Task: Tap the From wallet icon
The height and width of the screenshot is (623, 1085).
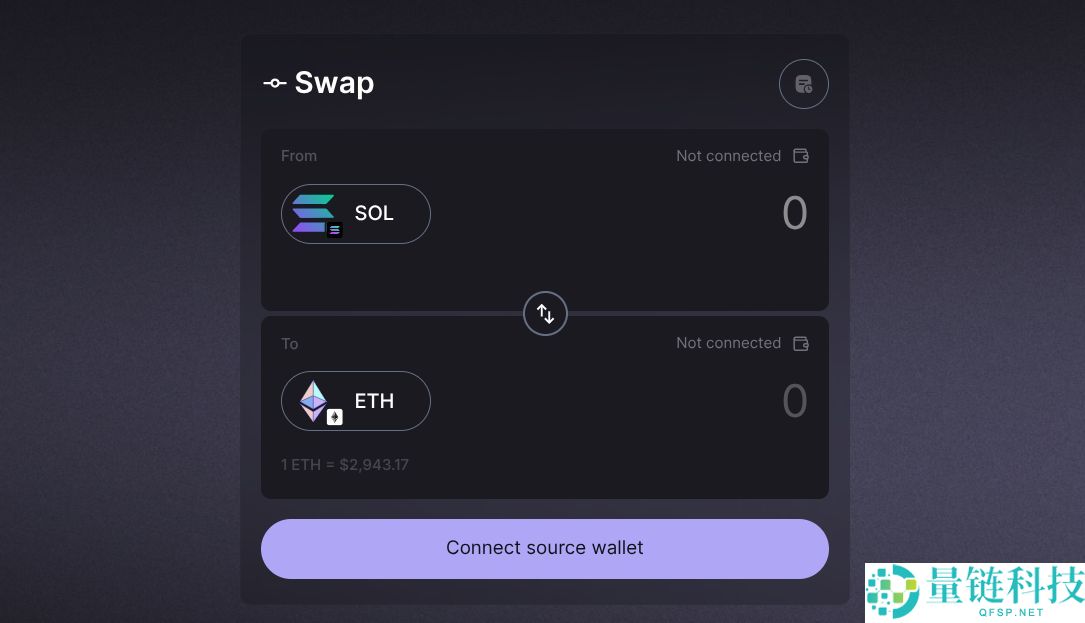Action: pos(800,156)
